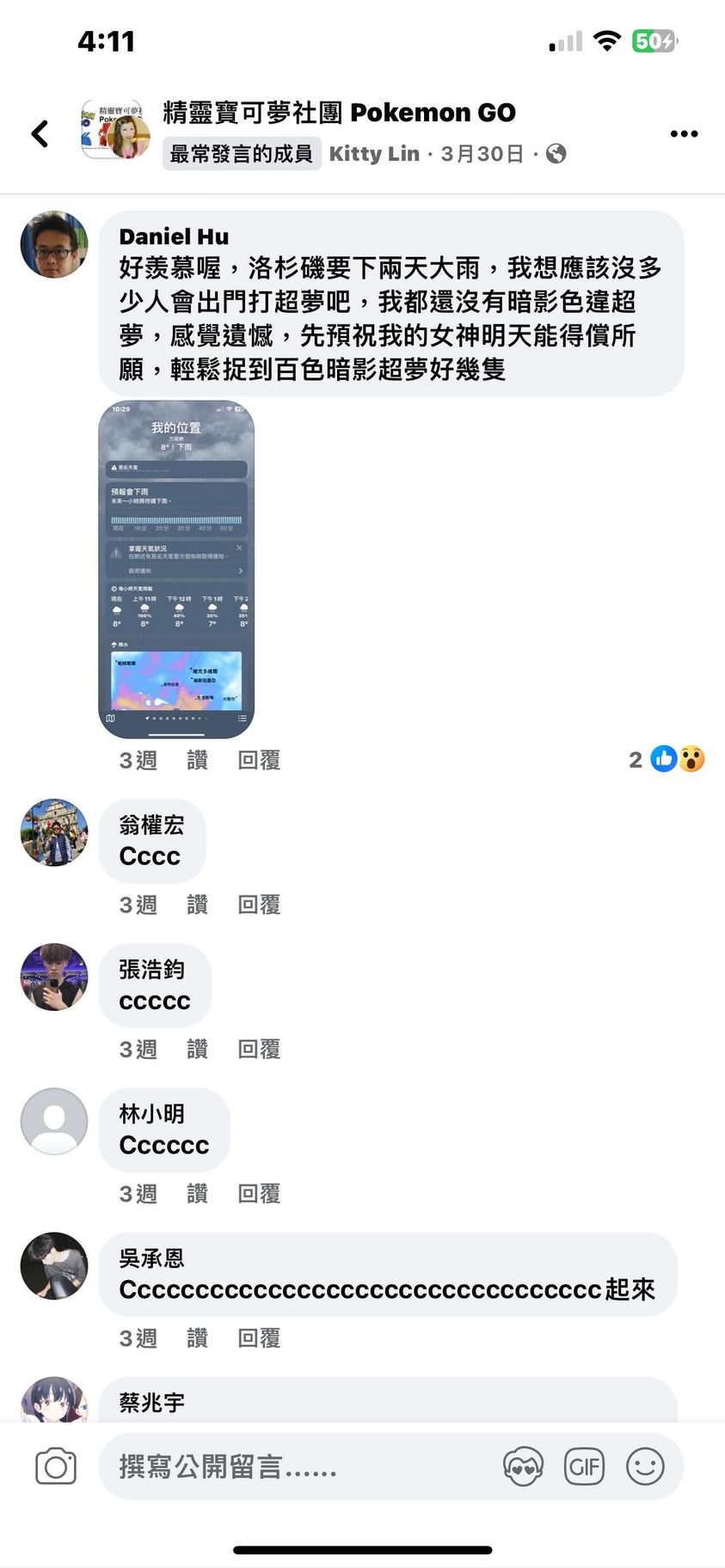725x1568 pixels.
Task: Like 林小明's comment
Action: click(197, 1193)
